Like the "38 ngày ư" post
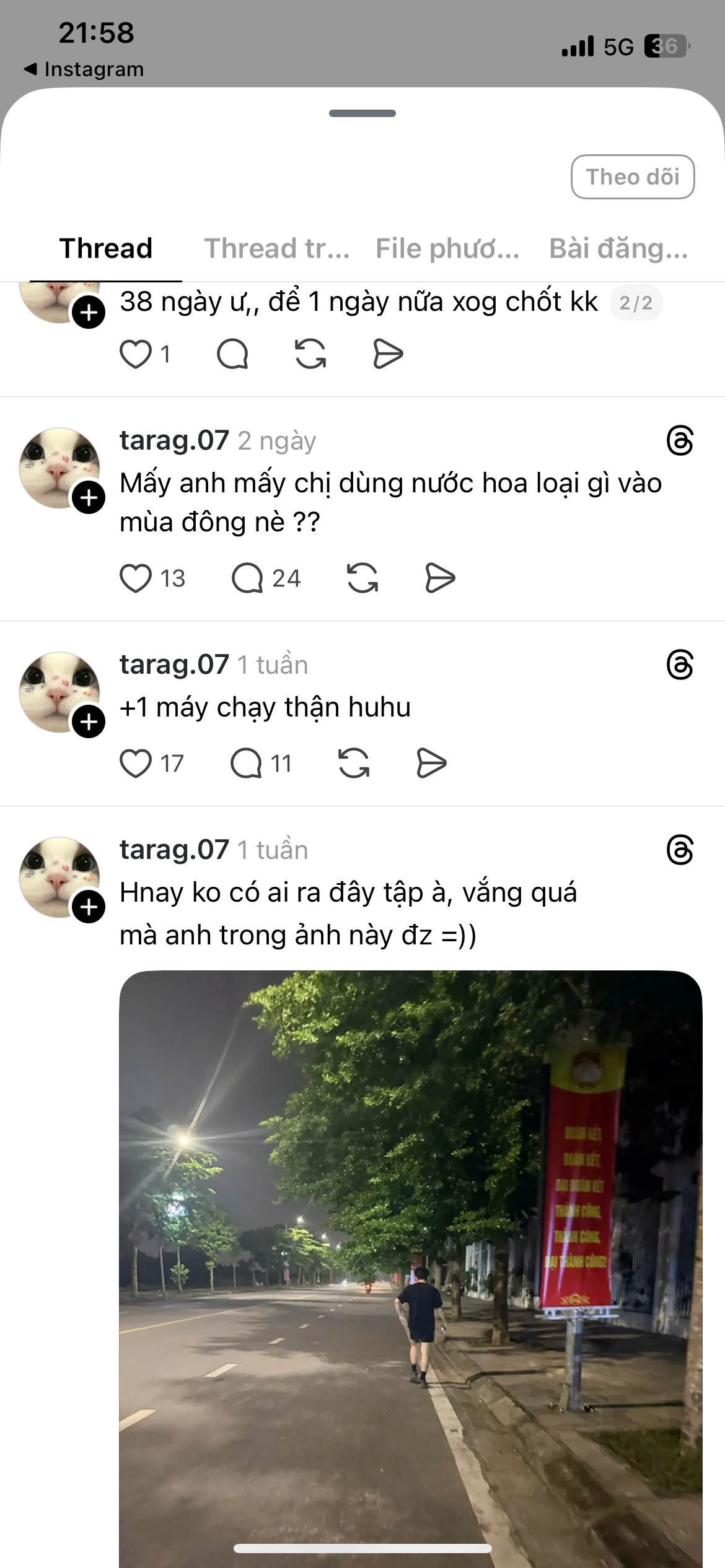 pyautogui.click(x=136, y=354)
